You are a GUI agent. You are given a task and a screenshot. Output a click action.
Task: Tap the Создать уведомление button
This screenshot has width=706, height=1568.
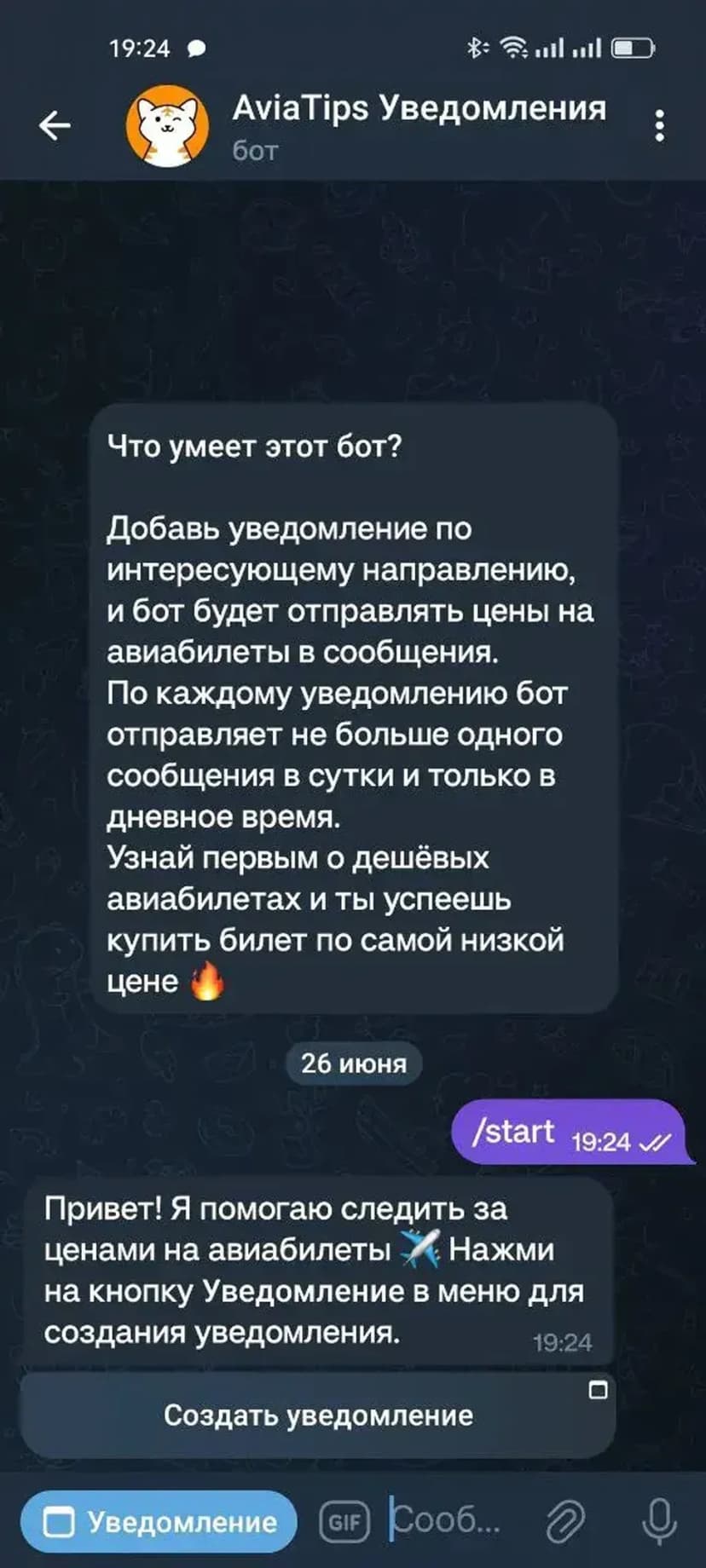pos(318,1415)
